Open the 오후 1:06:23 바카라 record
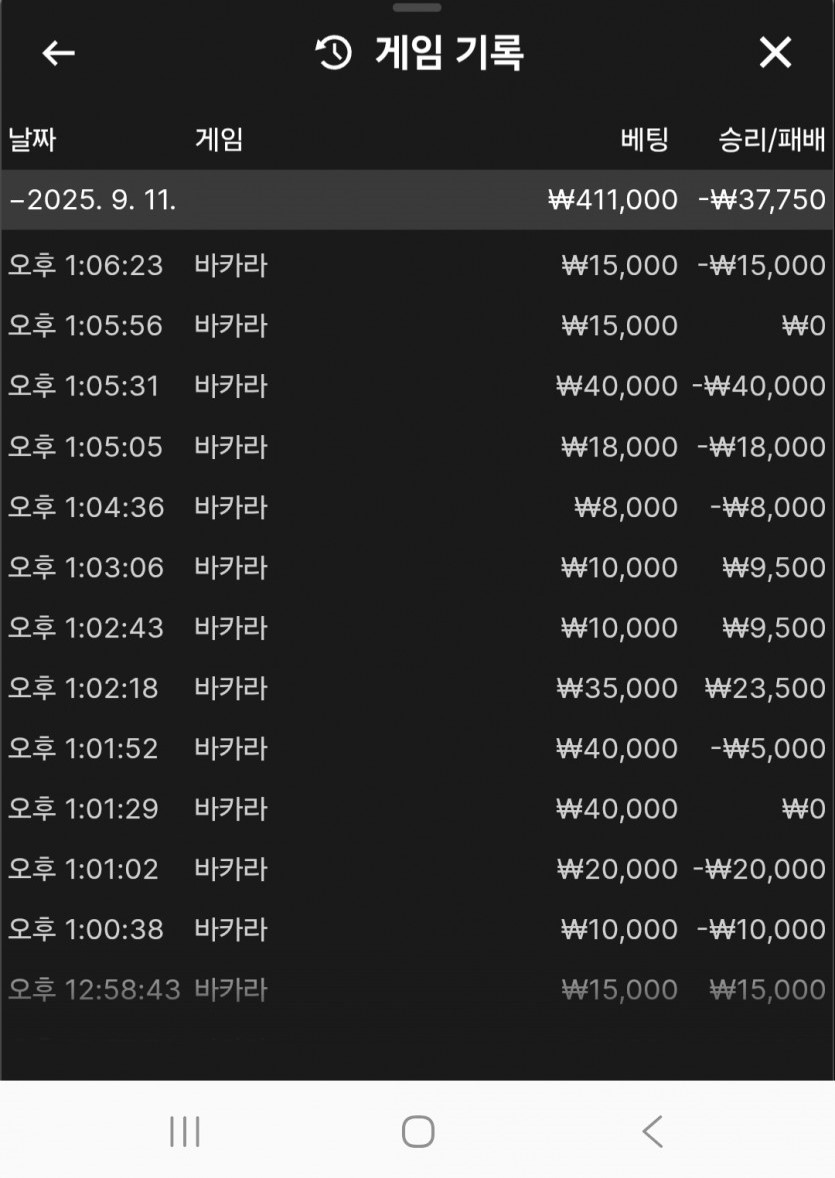The width and height of the screenshot is (835, 1178). [x=417, y=266]
